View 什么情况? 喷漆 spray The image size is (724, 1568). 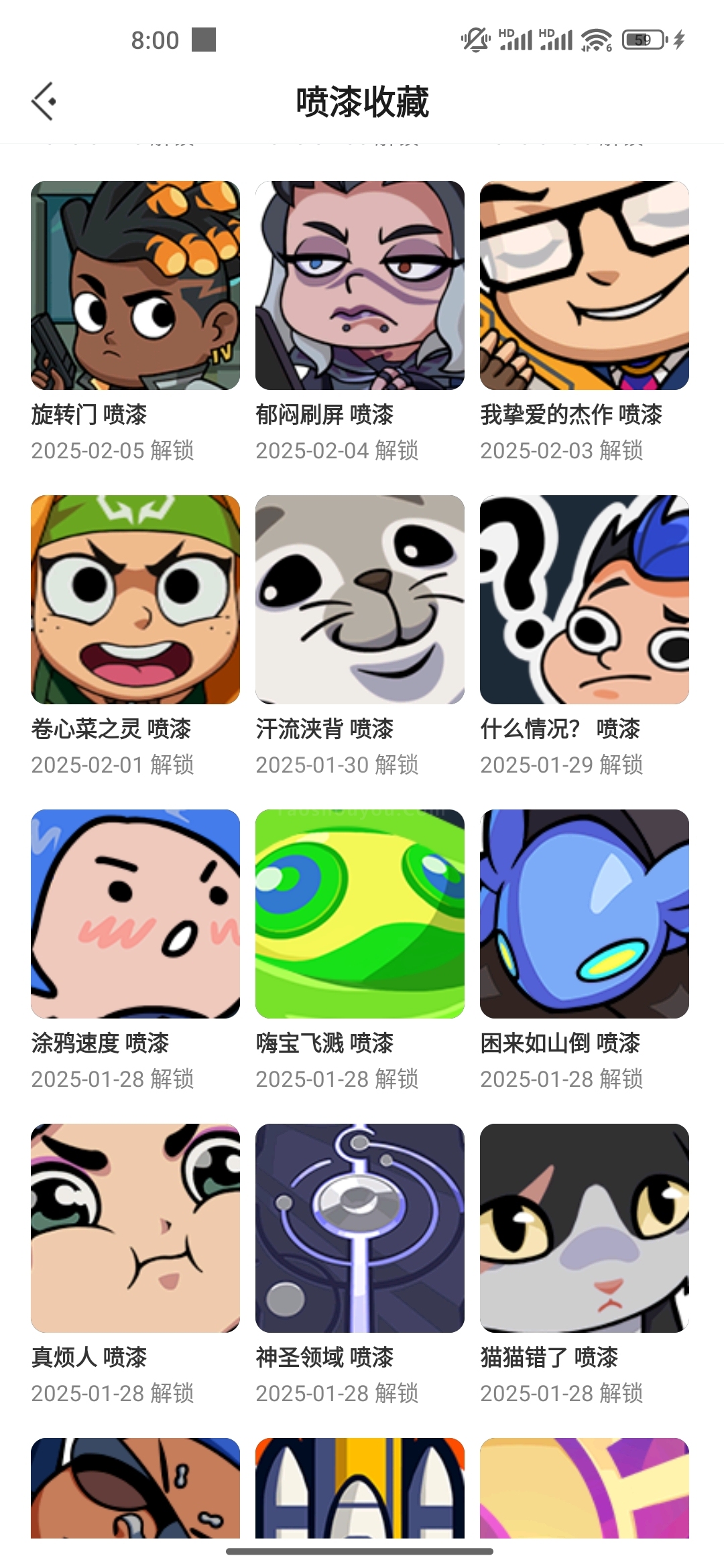click(585, 600)
